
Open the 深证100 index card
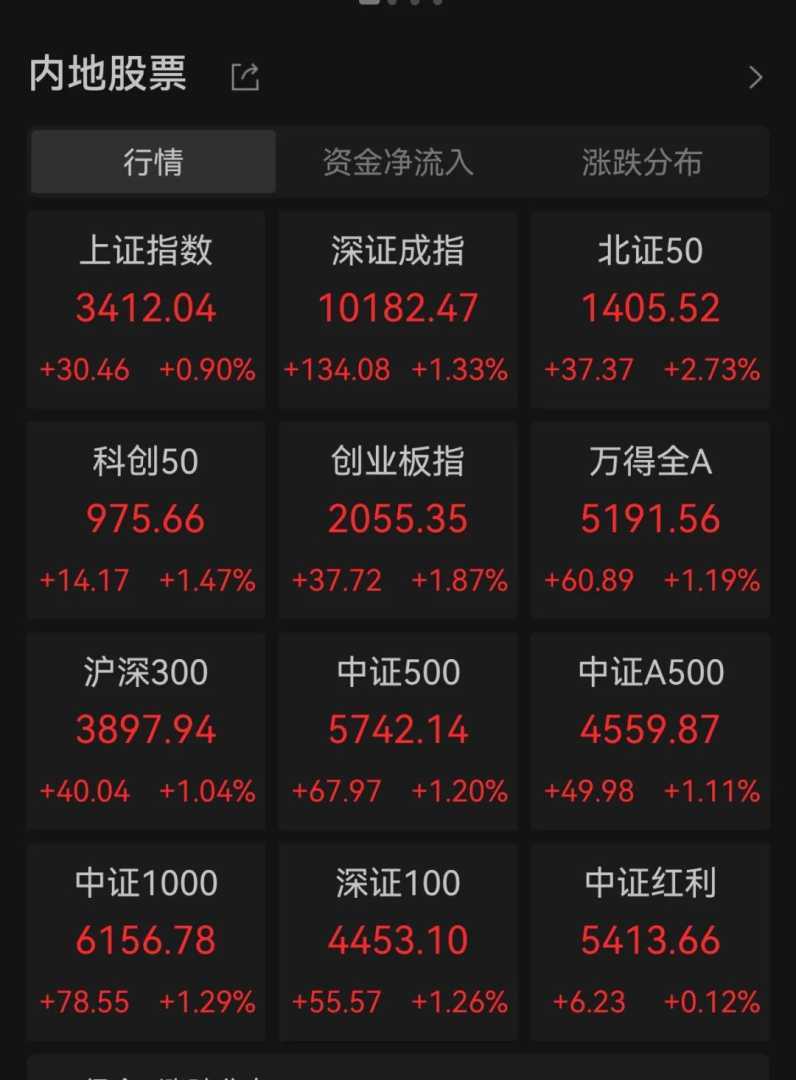click(398, 942)
